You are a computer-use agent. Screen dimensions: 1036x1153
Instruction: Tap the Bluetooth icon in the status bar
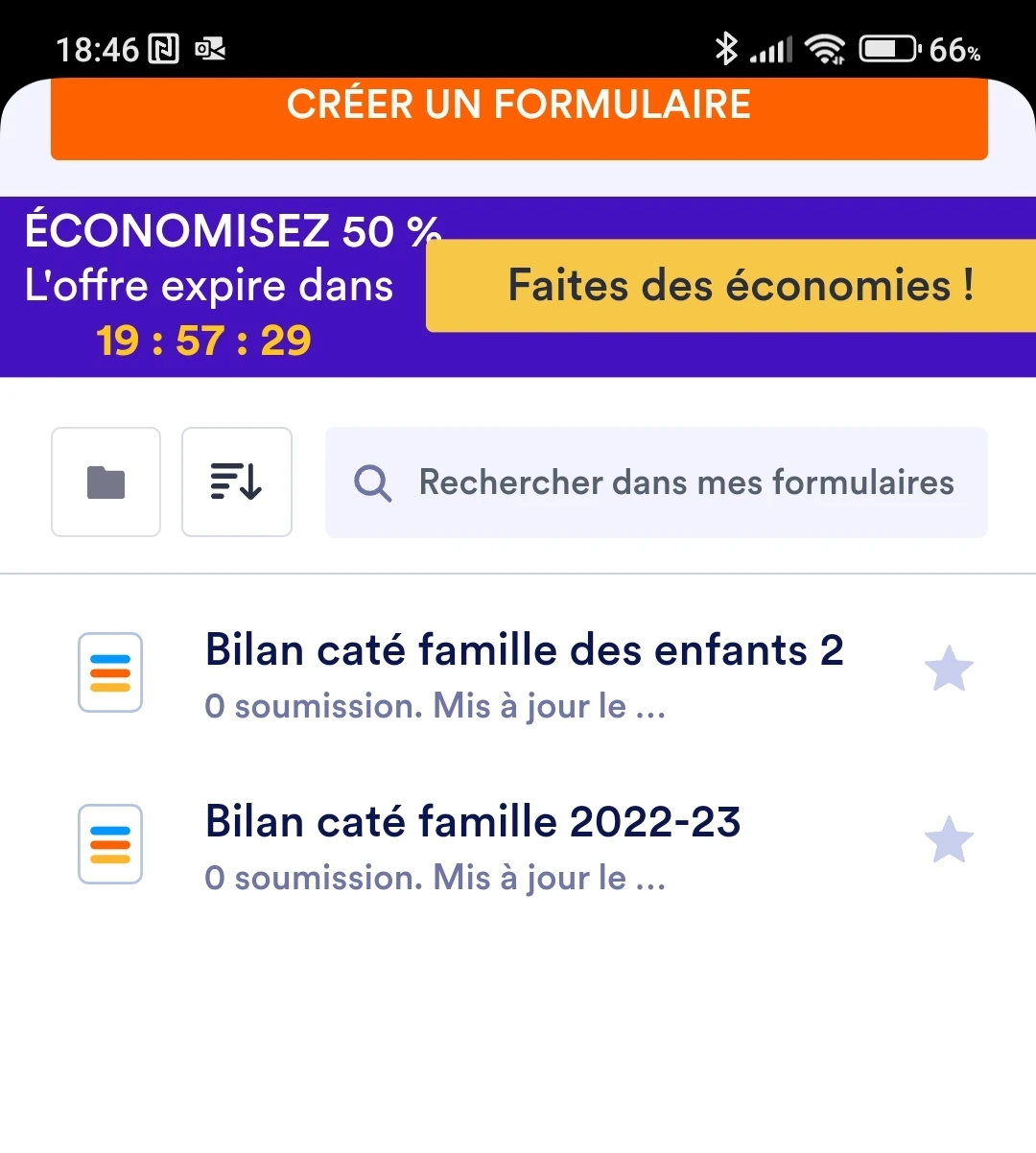[x=727, y=48]
